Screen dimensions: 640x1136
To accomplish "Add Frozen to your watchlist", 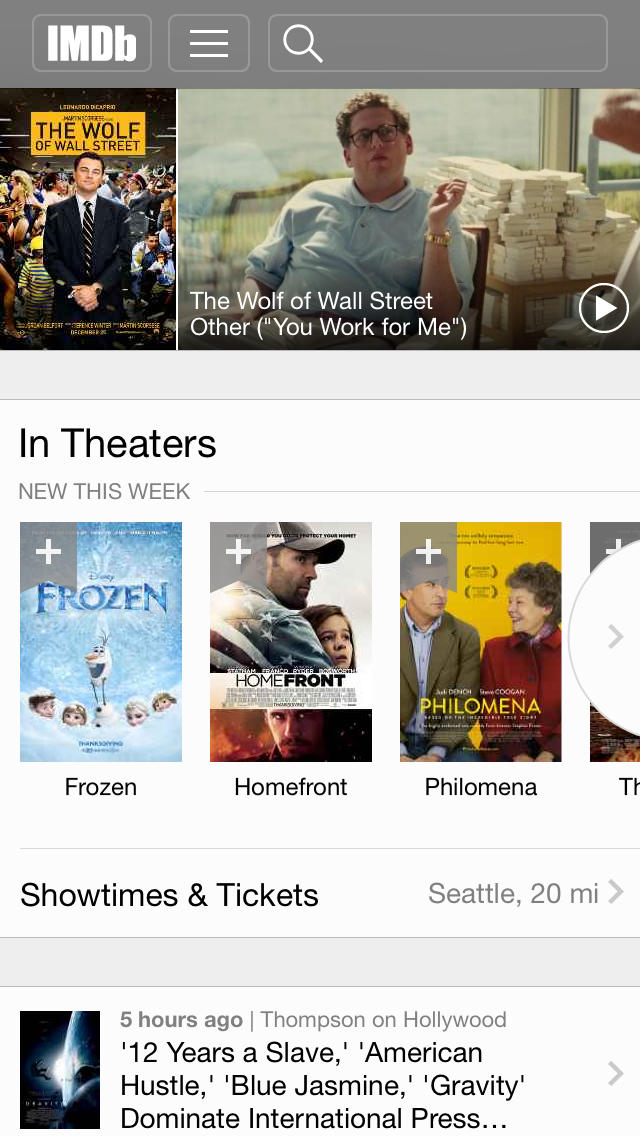I will click(x=47, y=551).
